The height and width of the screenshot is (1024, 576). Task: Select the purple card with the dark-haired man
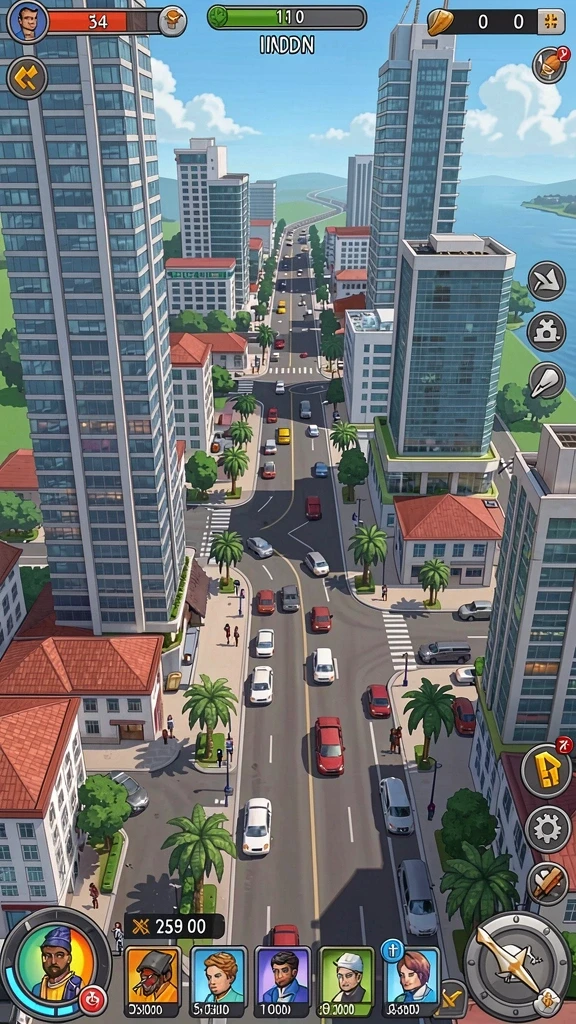[x=283, y=982]
